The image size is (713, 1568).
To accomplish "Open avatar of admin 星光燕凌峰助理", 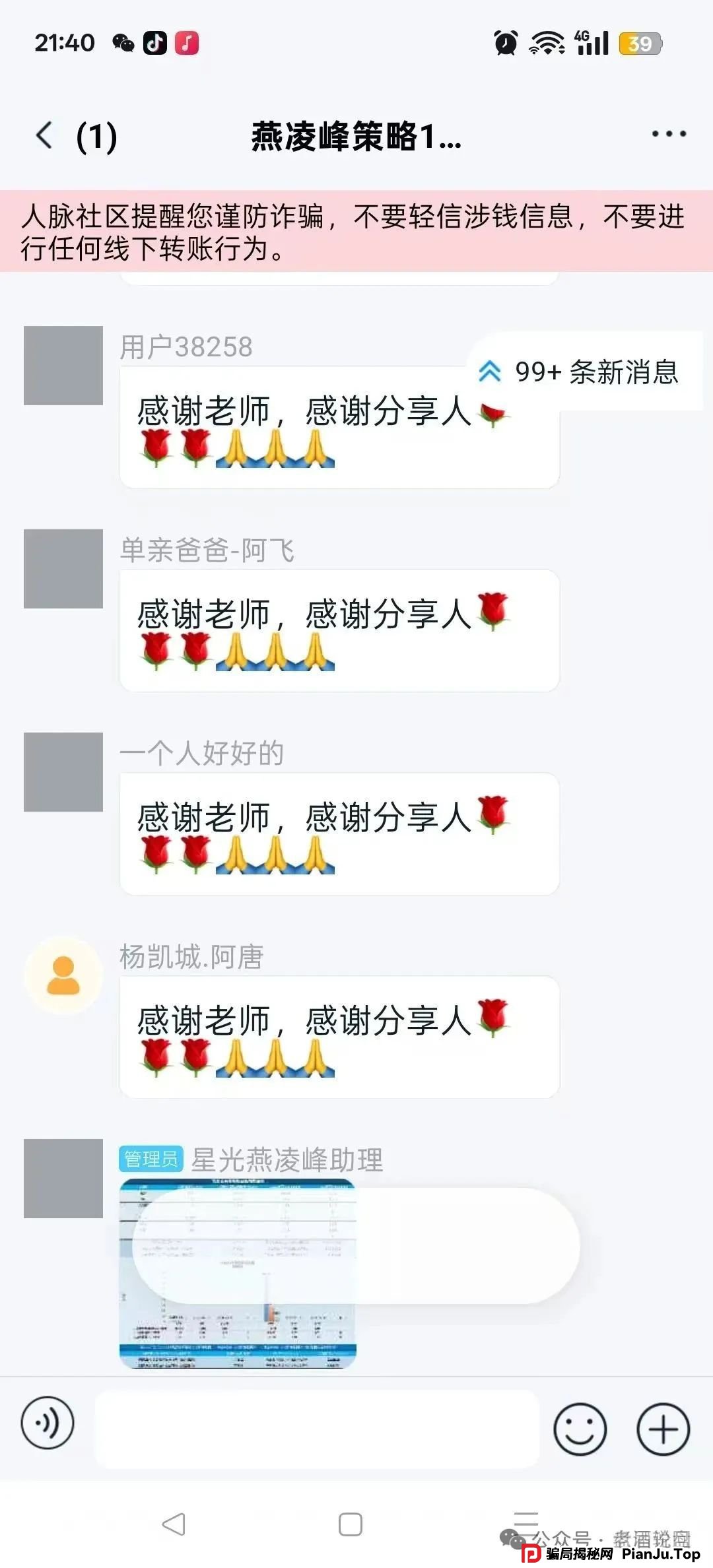I will point(63,1178).
